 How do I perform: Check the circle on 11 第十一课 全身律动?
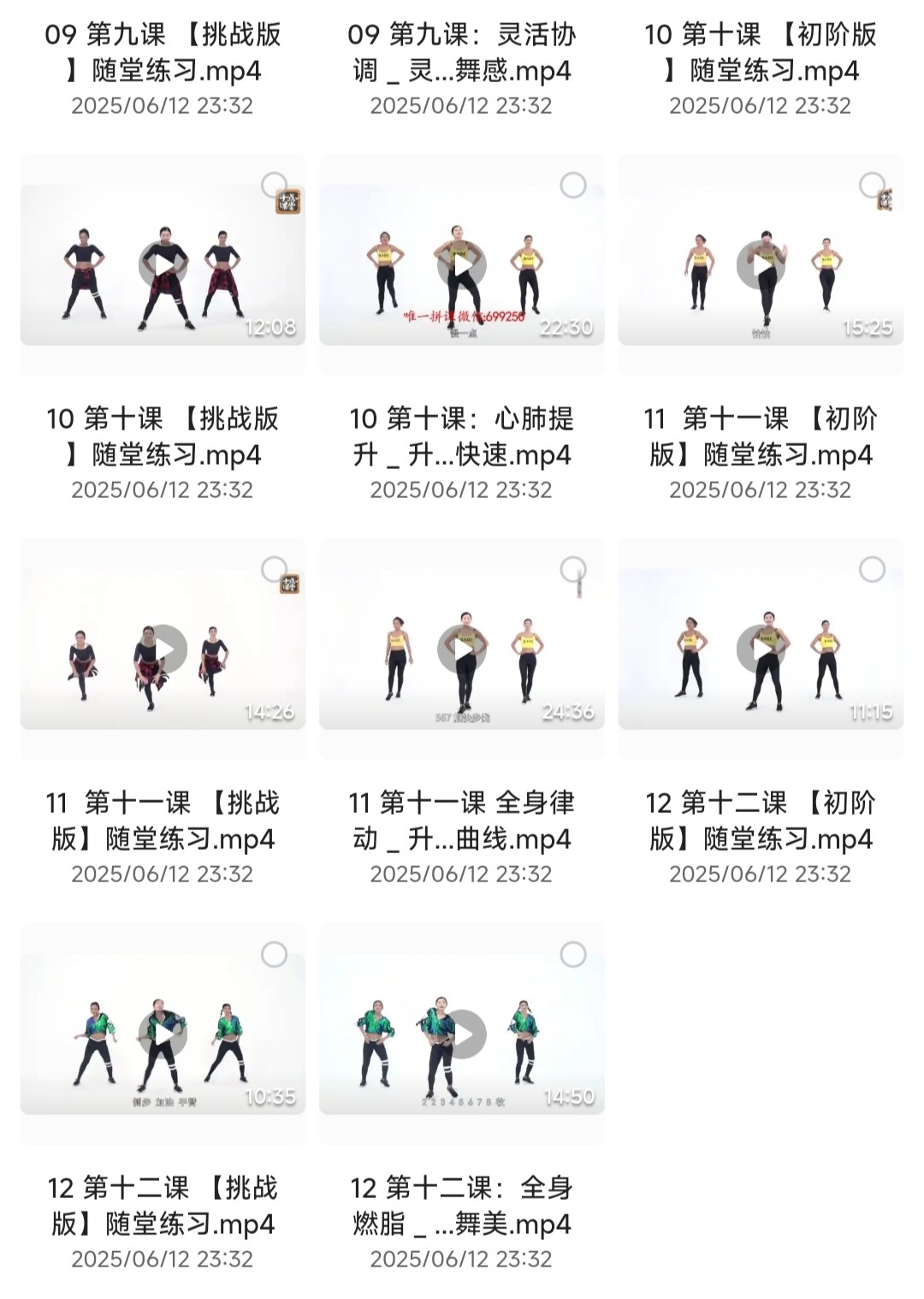point(573,569)
